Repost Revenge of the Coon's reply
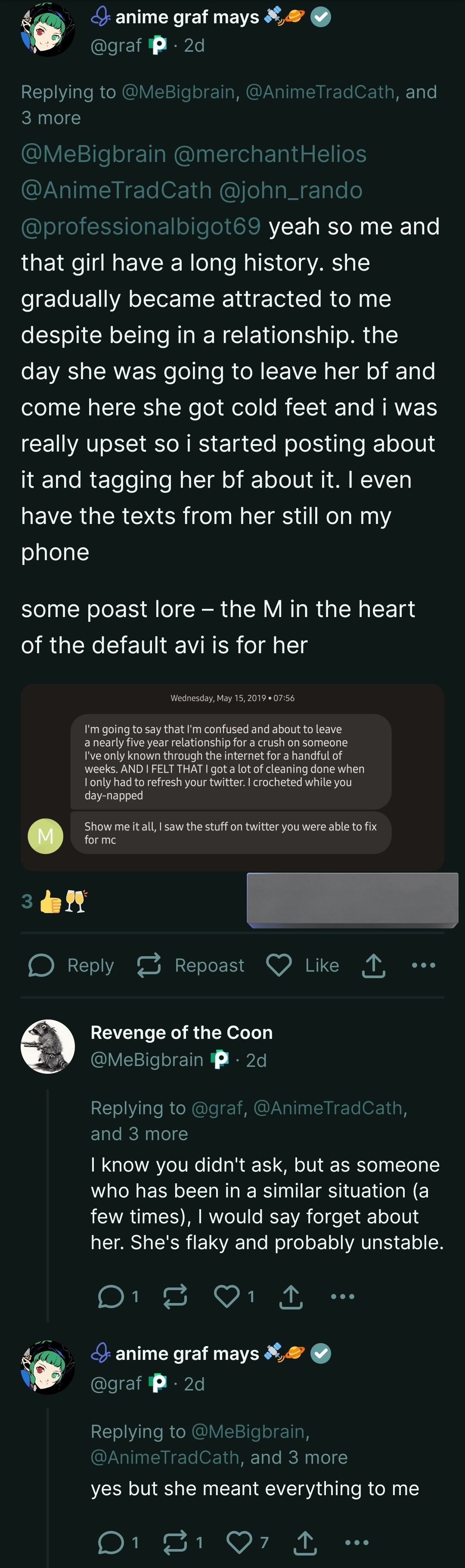 pos(175,1297)
